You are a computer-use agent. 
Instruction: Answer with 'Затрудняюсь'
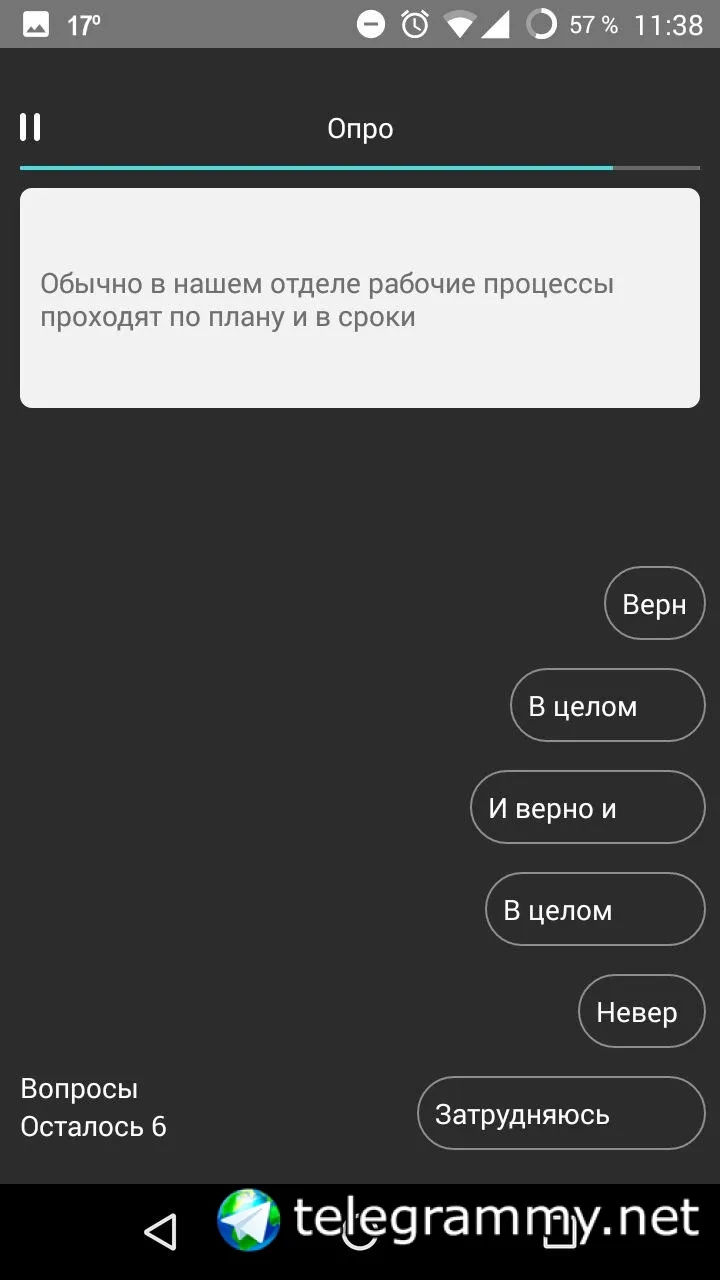tap(561, 1114)
